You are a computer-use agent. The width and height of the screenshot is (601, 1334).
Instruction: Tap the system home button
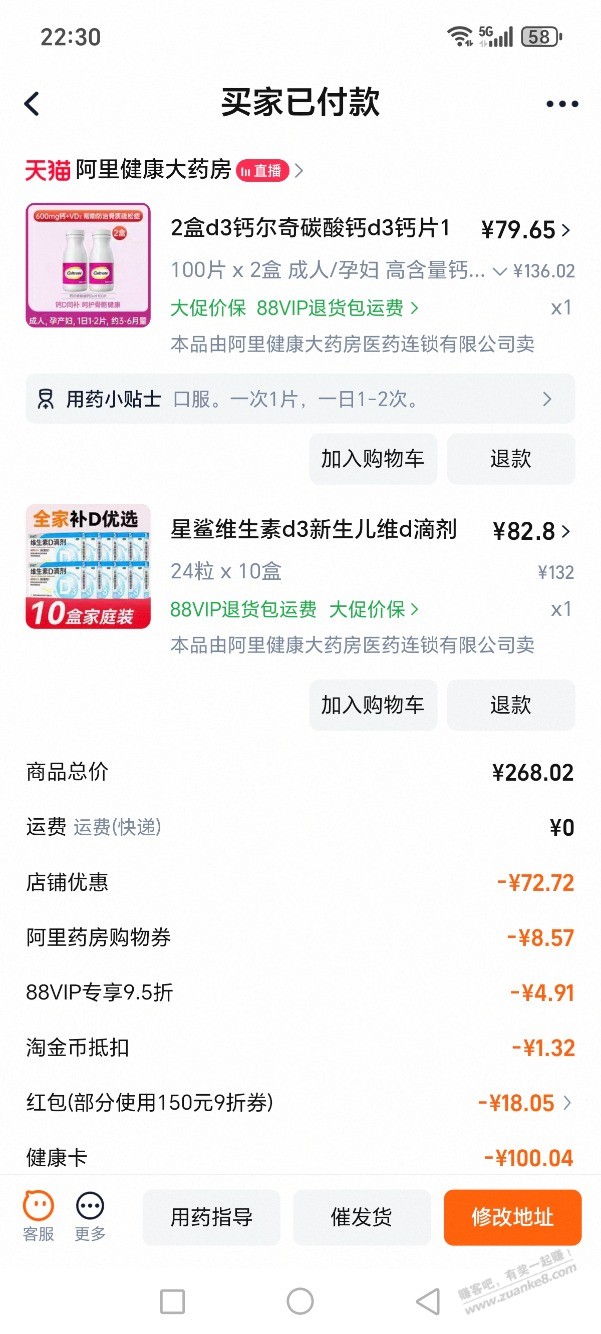[300, 1300]
